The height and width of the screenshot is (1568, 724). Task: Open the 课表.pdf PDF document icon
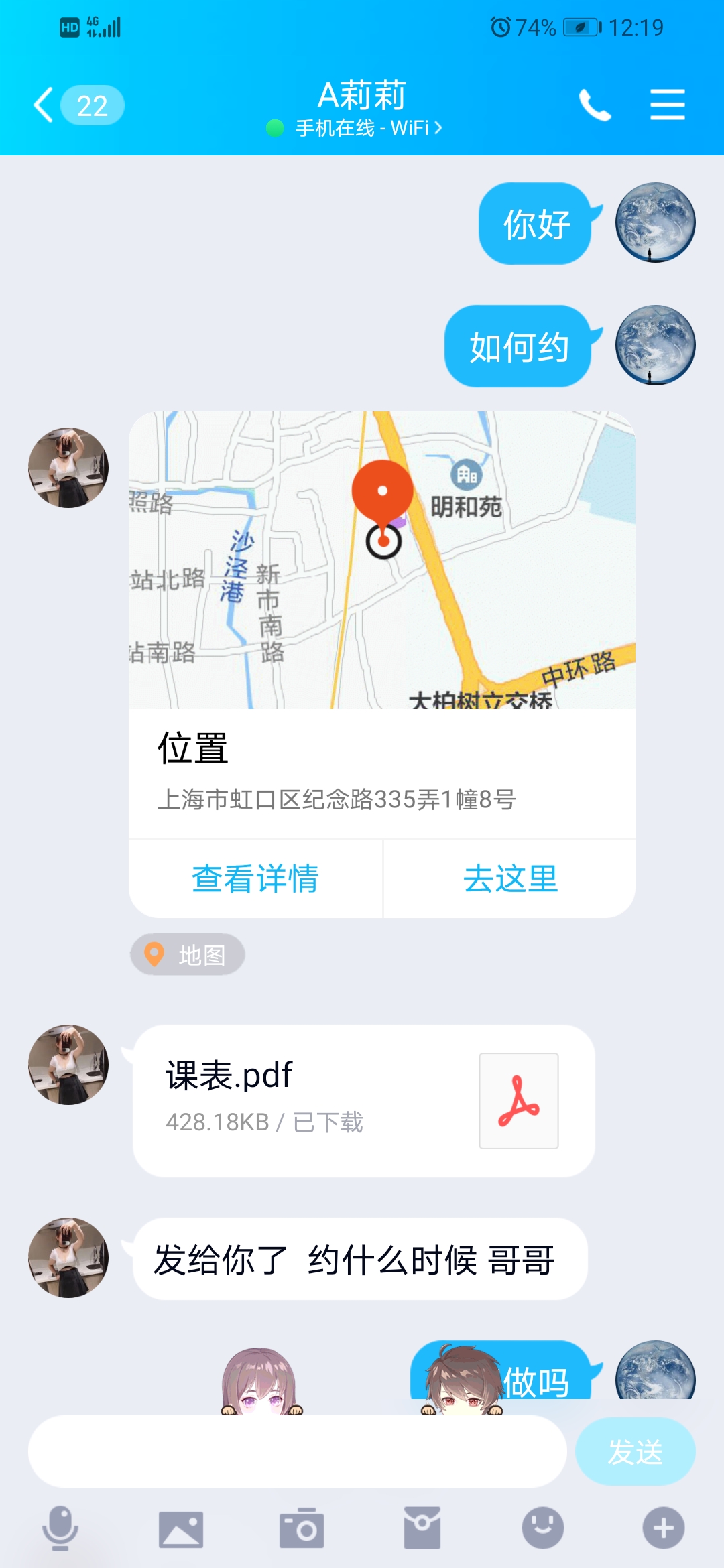517,1101
